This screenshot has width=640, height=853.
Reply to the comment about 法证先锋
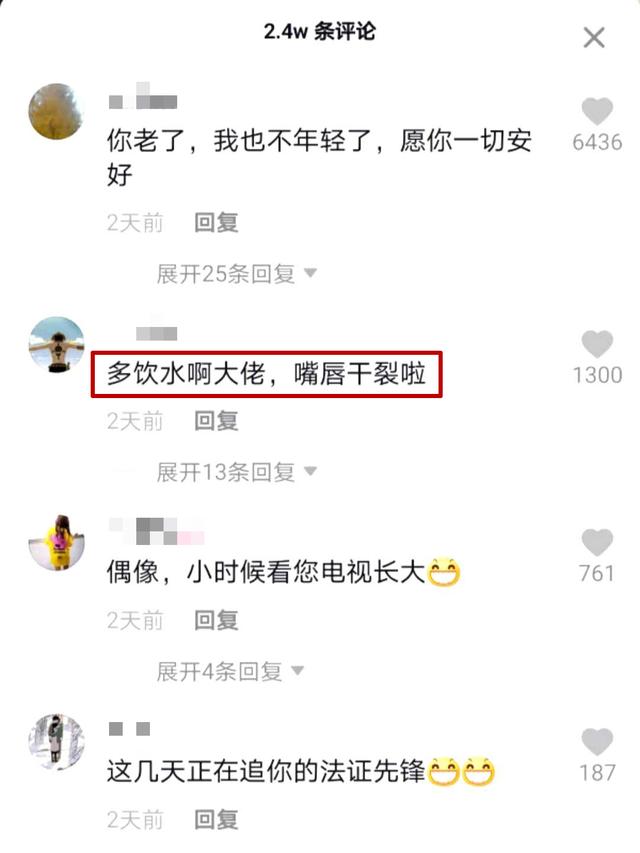pos(216,820)
